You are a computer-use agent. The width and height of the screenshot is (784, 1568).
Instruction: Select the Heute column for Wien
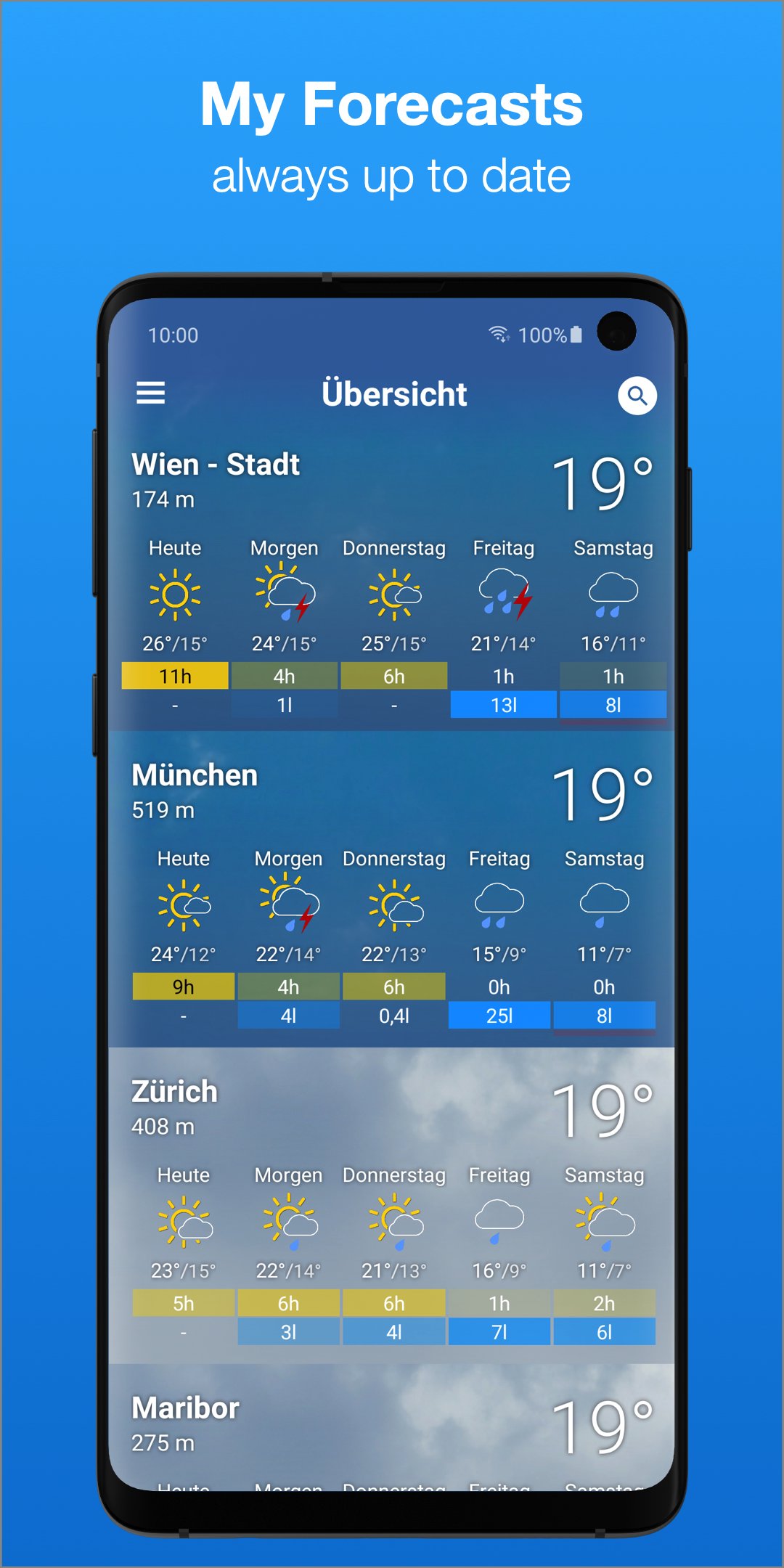click(176, 548)
